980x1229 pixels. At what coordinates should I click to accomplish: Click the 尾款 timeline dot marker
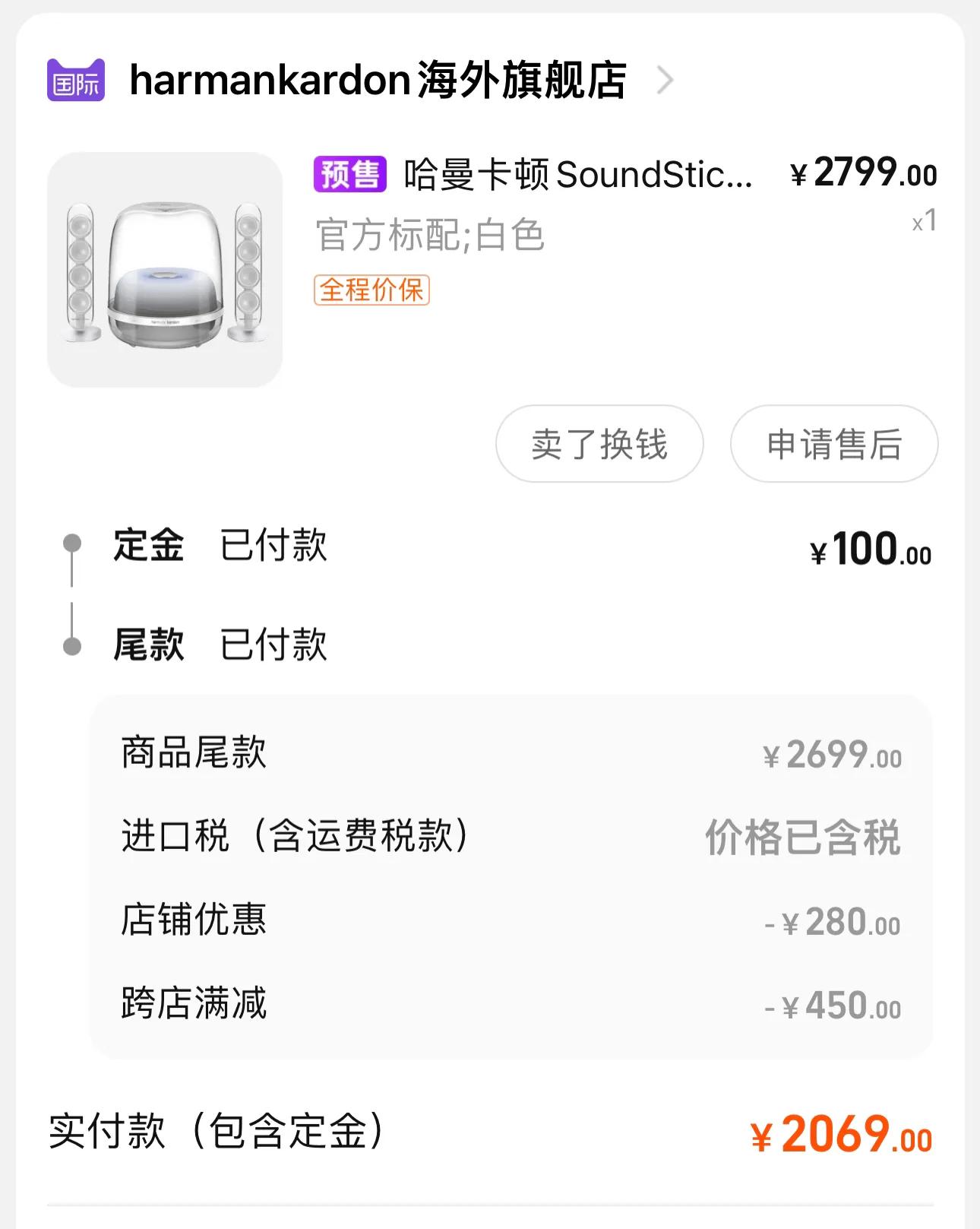[x=72, y=646]
